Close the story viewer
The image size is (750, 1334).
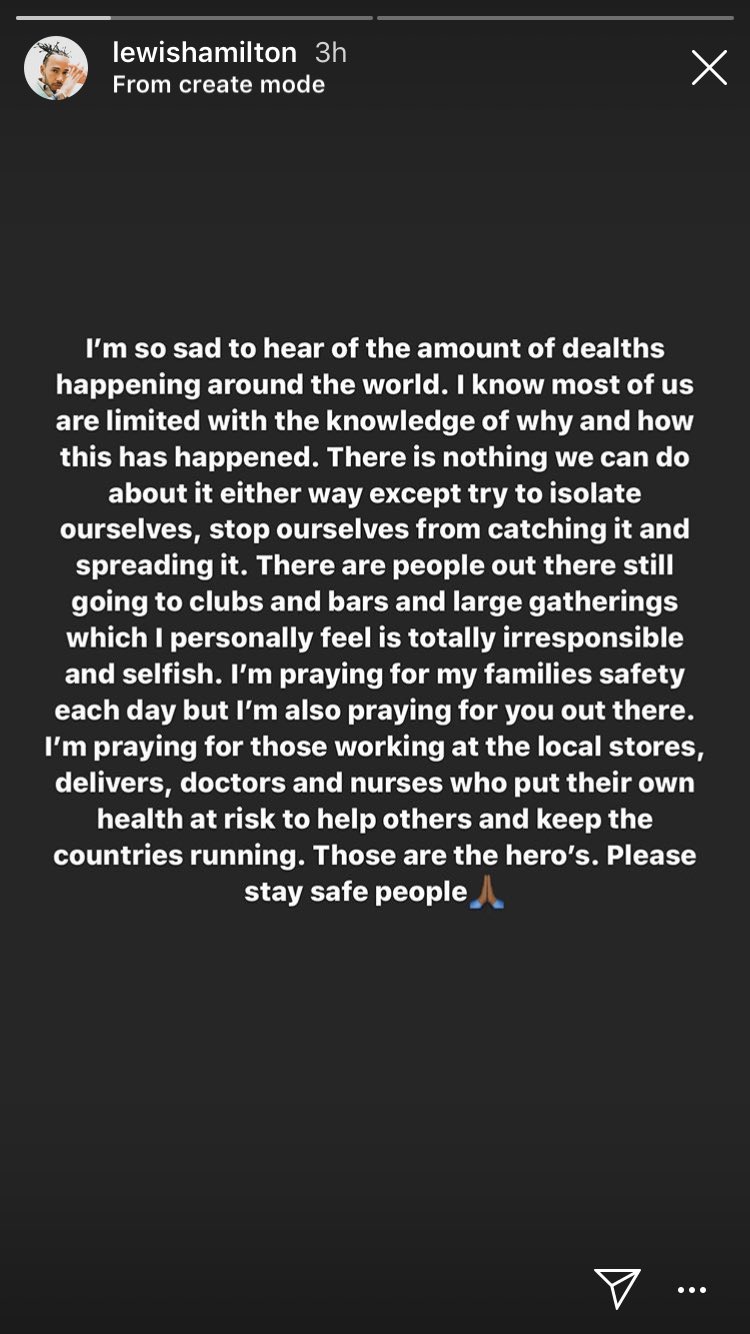point(709,68)
